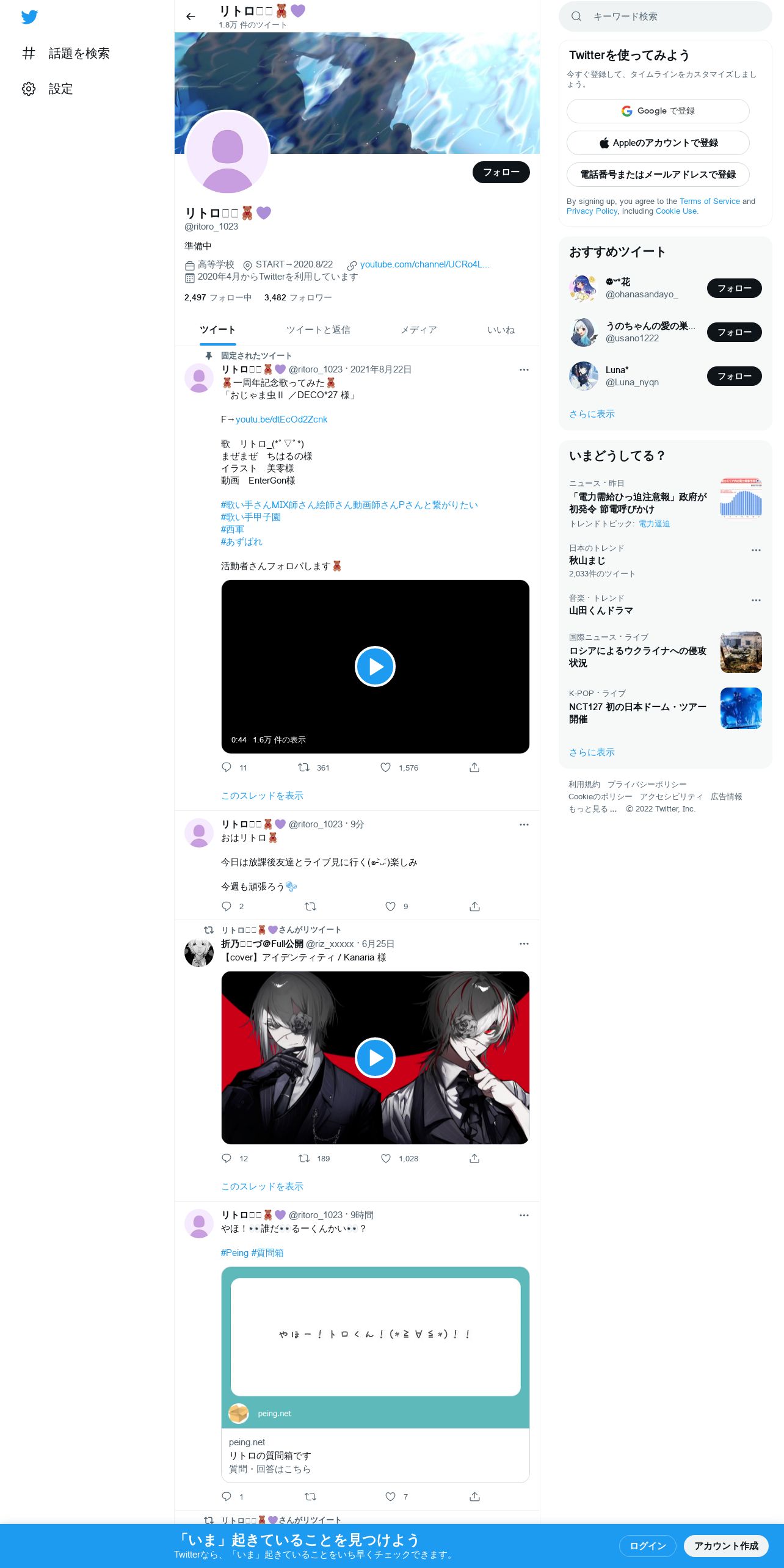Go back using the top arrow

[x=191, y=16]
